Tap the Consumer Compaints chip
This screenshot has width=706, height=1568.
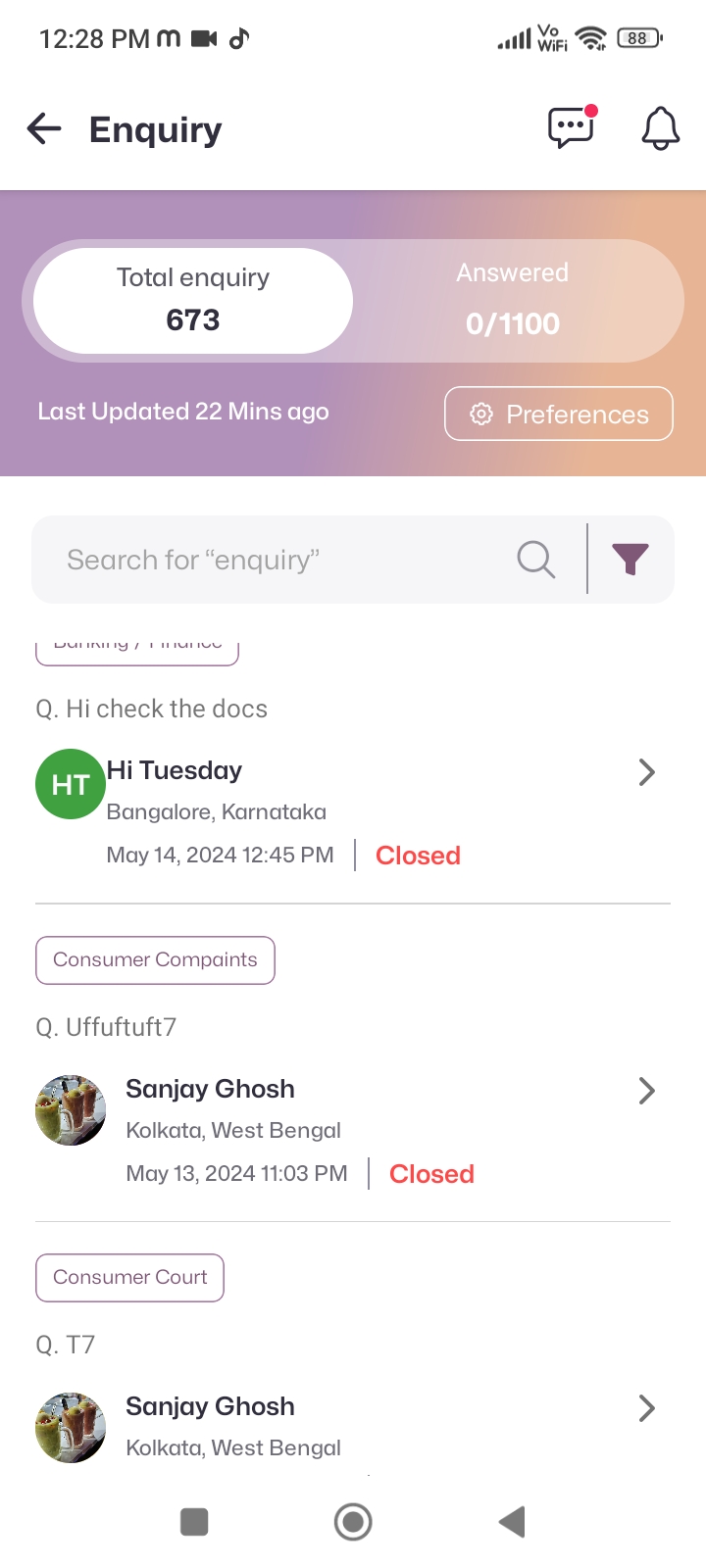155,960
